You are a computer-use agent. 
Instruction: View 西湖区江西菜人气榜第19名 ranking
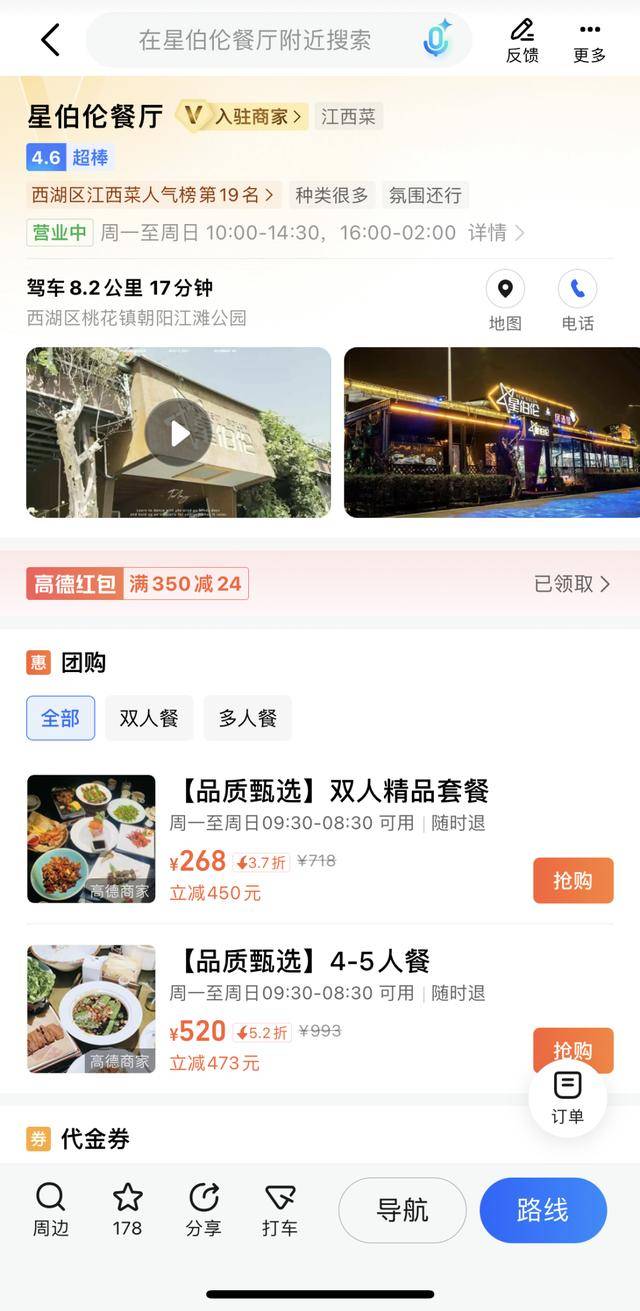coord(152,194)
